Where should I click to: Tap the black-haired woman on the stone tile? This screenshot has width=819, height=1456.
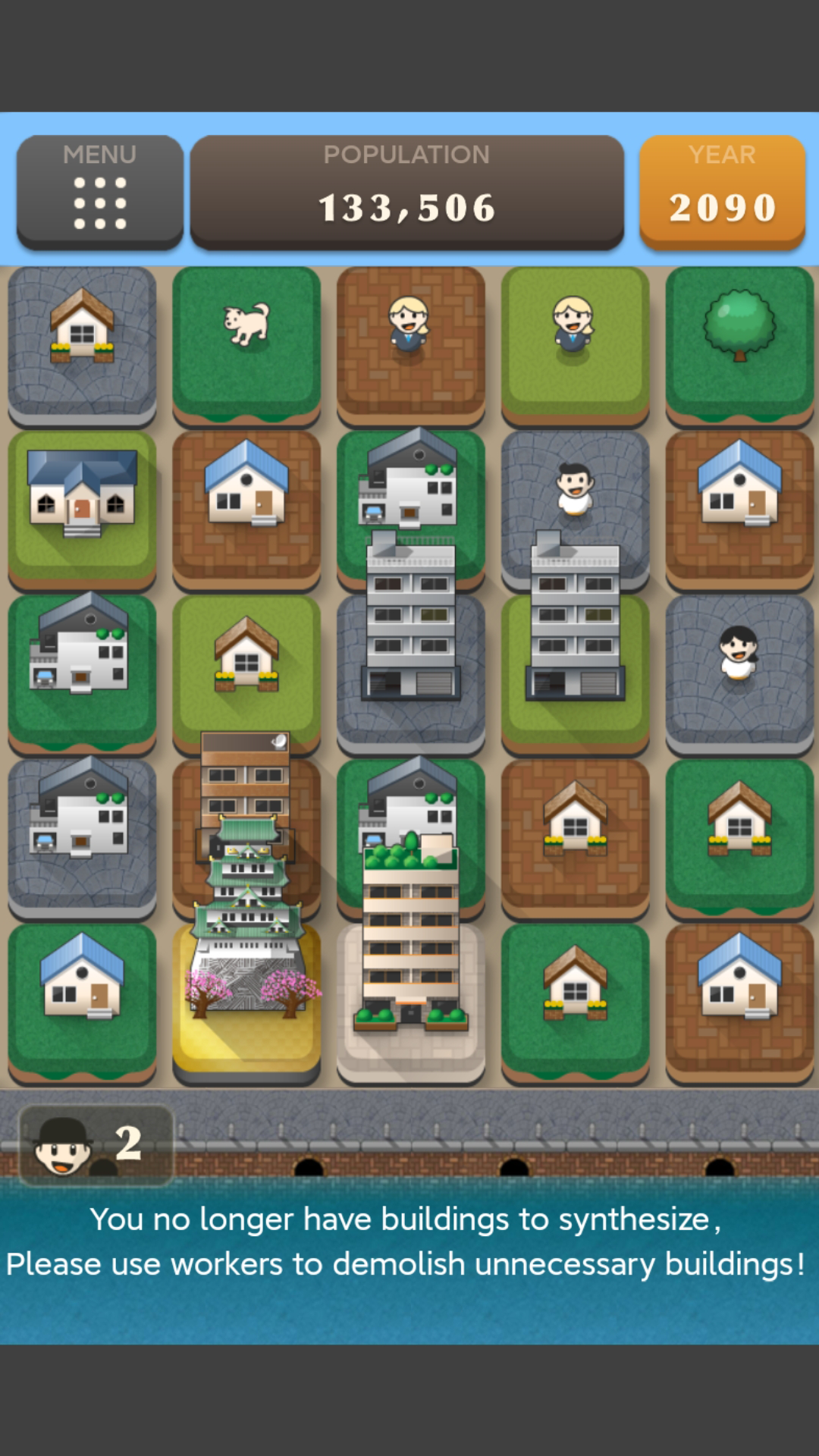(x=739, y=675)
